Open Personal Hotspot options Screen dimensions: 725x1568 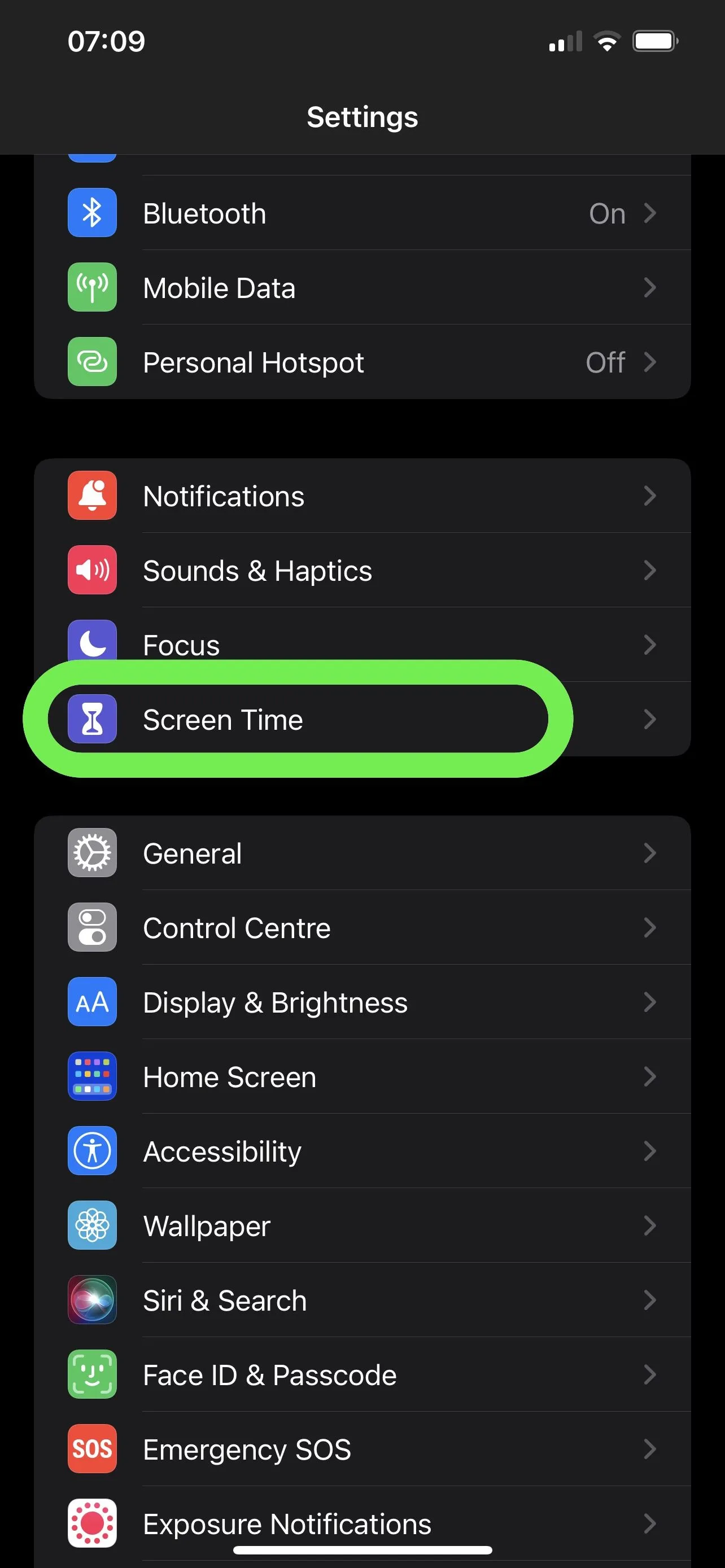[x=362, y=362]
